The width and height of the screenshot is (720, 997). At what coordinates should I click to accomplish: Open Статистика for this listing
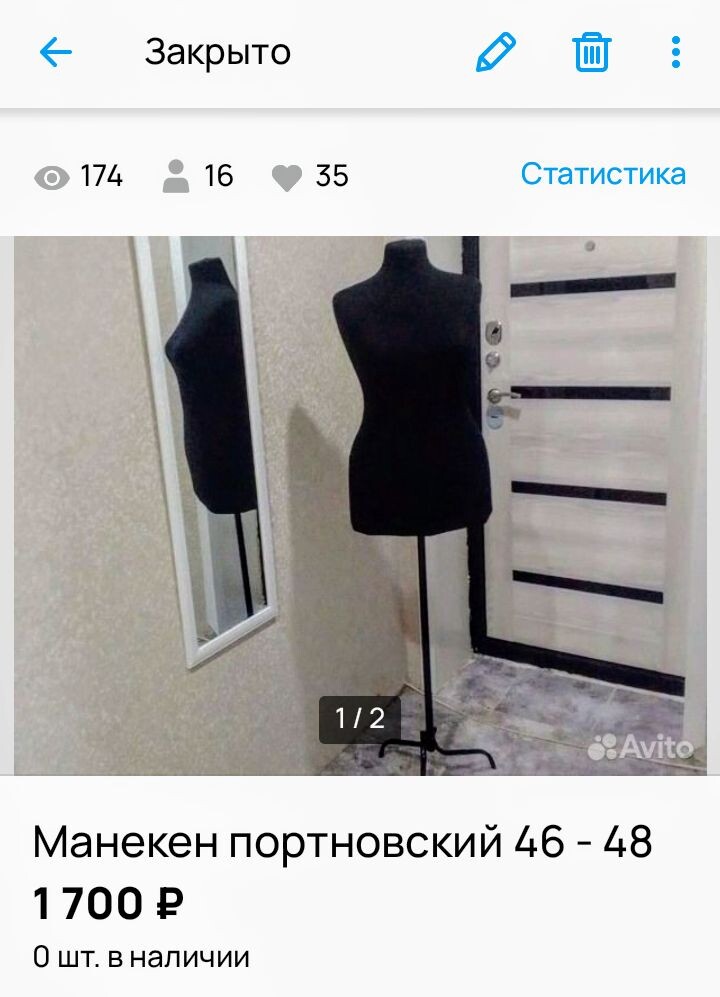tap(602, 175)
